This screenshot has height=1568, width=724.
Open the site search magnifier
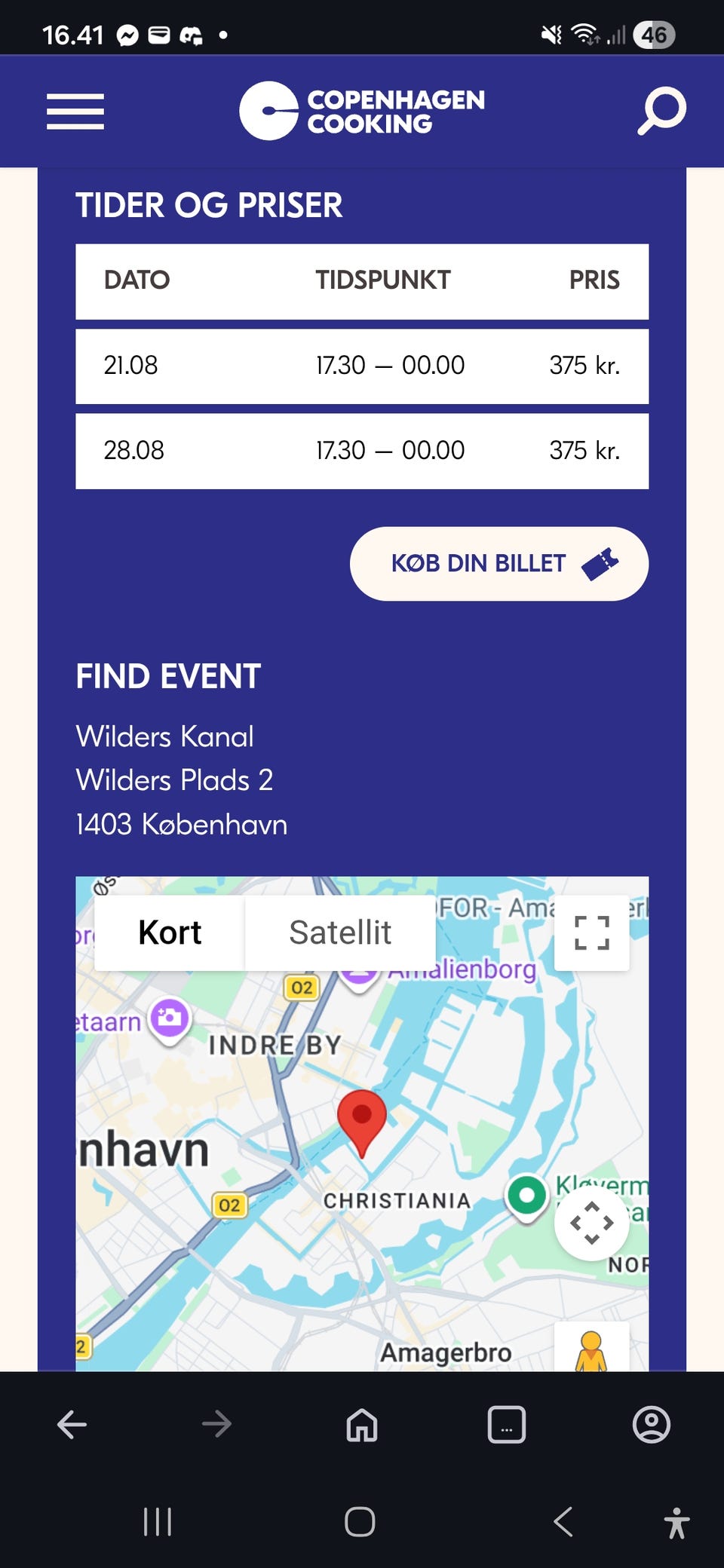[662, 112]
